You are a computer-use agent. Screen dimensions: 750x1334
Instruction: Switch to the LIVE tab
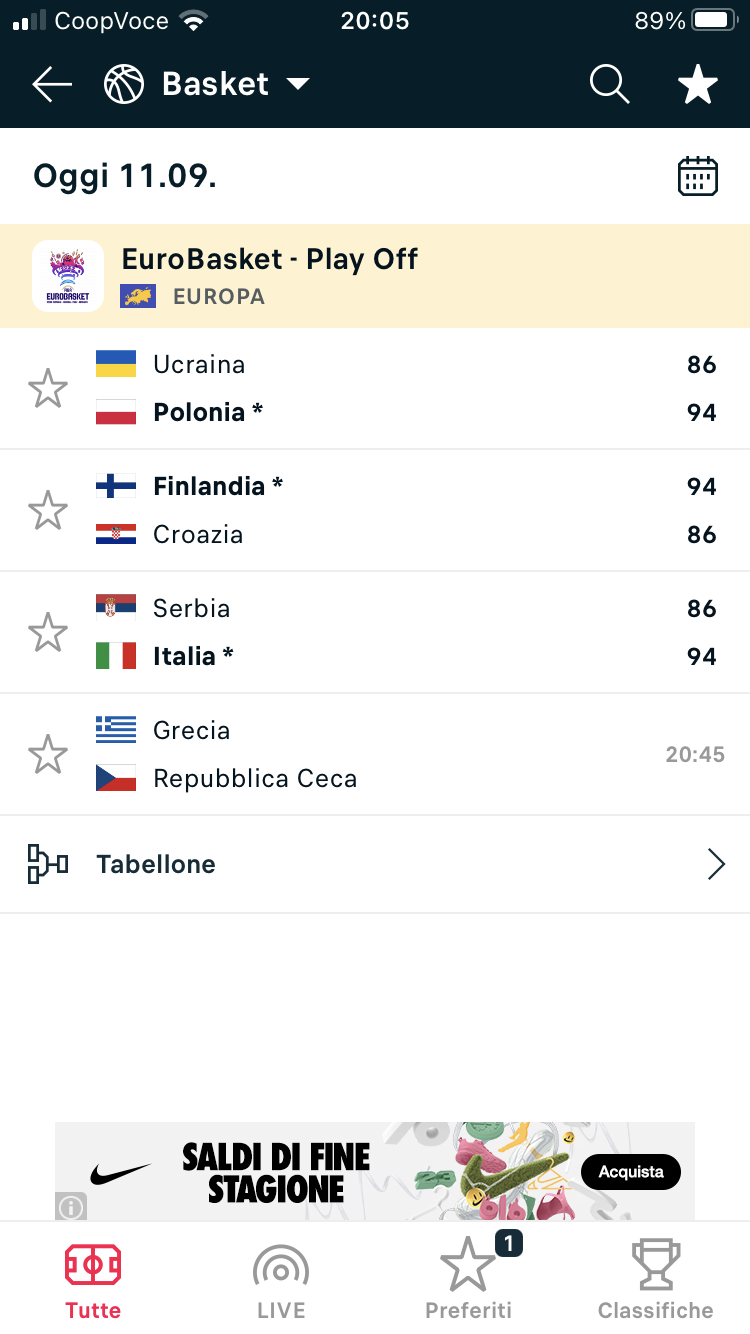pyautogui.click(x=280, y=1280)
